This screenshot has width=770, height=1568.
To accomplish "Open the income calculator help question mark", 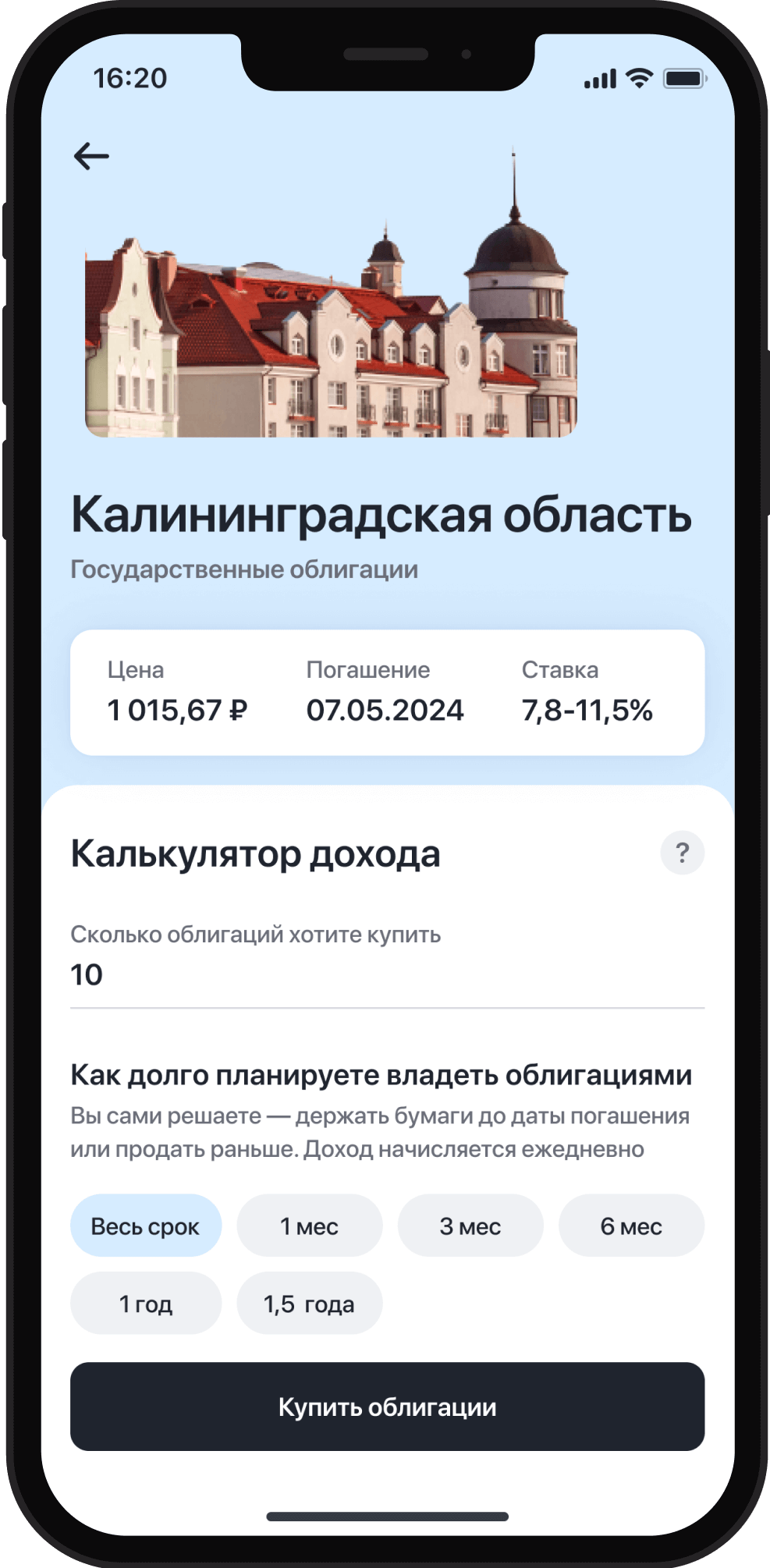I will coord(682,853).
